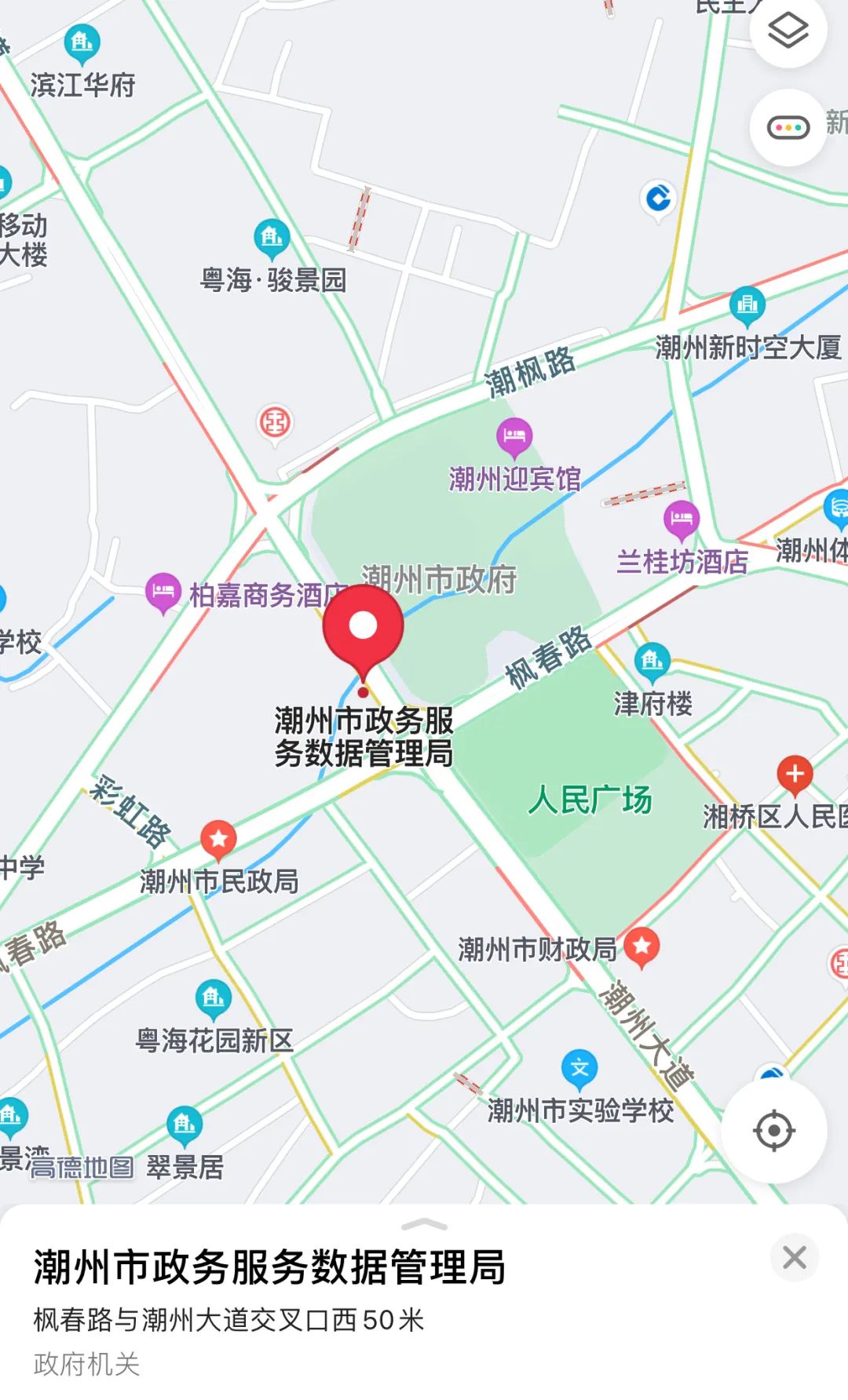Select the 潮州迎宾馆 hotel marker
Image resolution: width=848 pixels, height=1400 pixels.
(x=514, y=436)
